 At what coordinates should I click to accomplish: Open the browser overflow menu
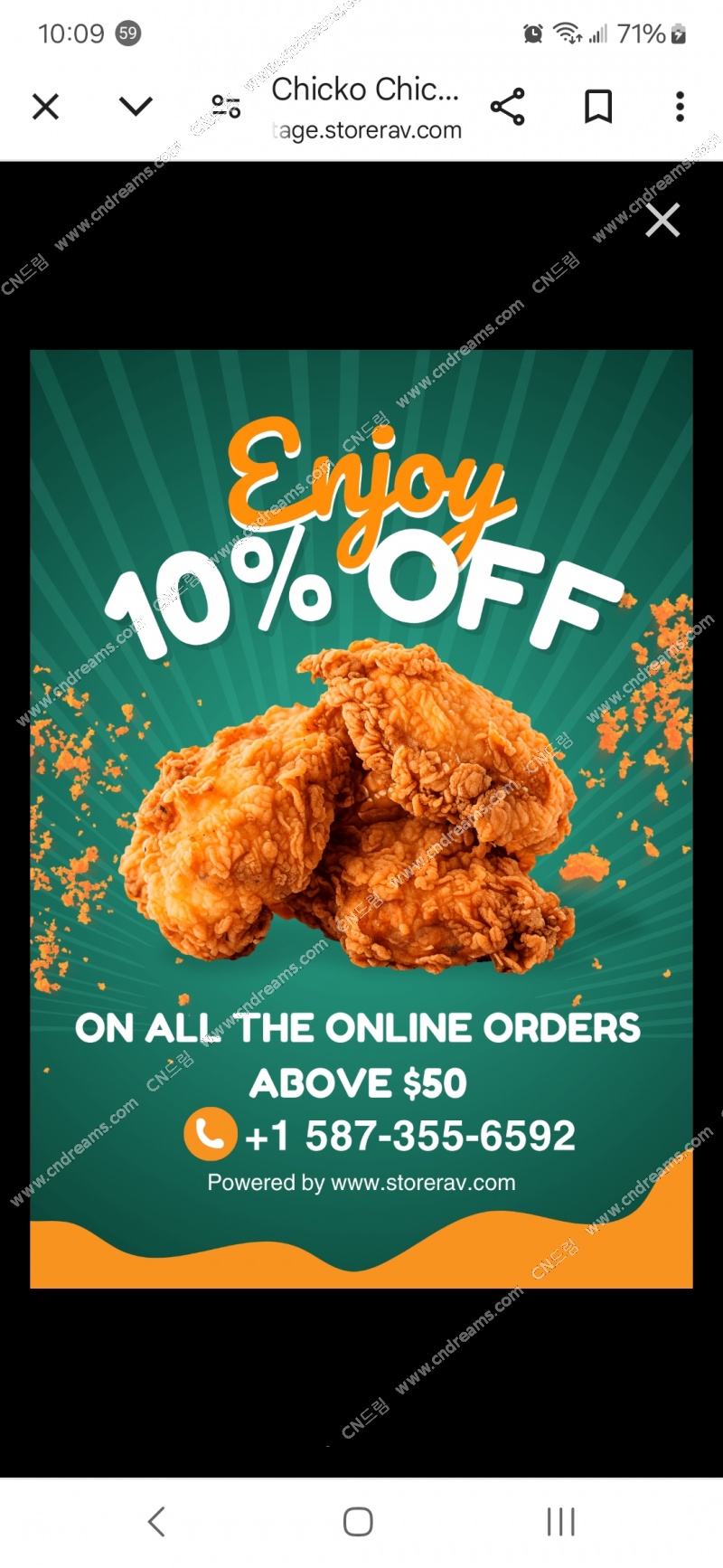680,107
